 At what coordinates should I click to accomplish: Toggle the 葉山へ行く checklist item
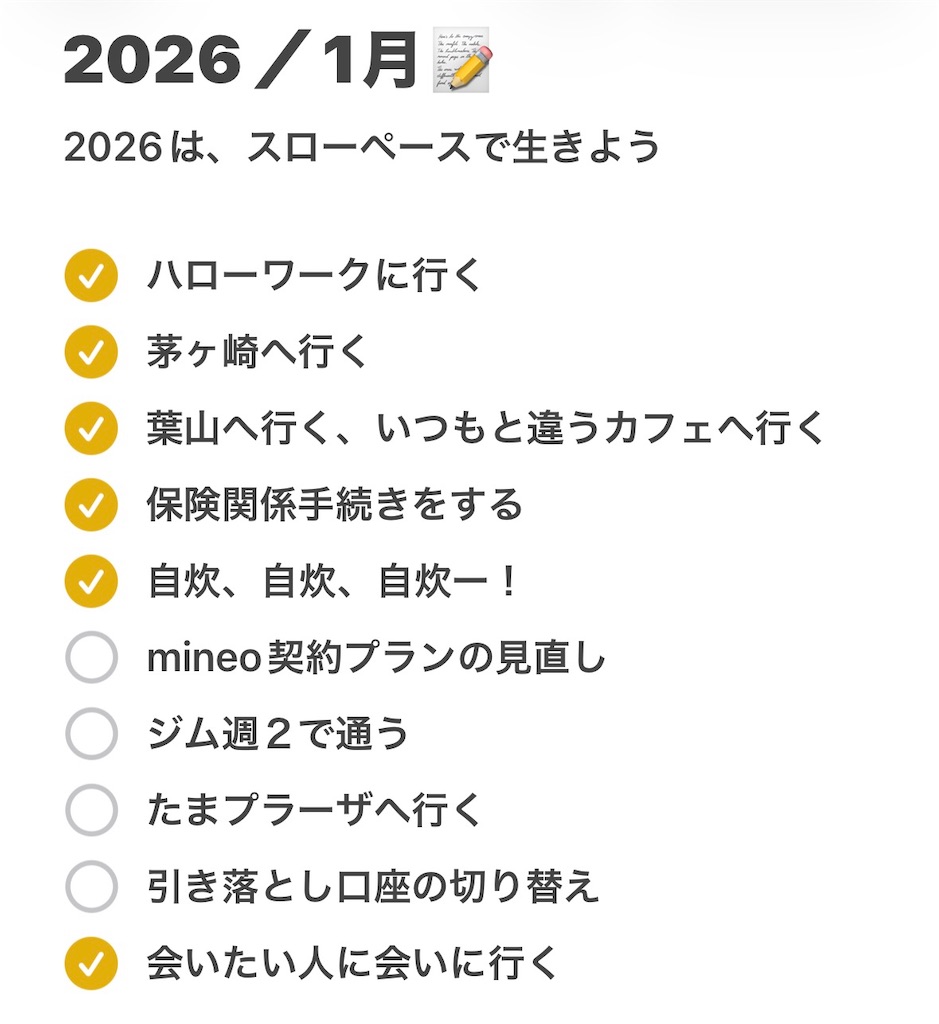pyautogui.click(x=91, y=428)
